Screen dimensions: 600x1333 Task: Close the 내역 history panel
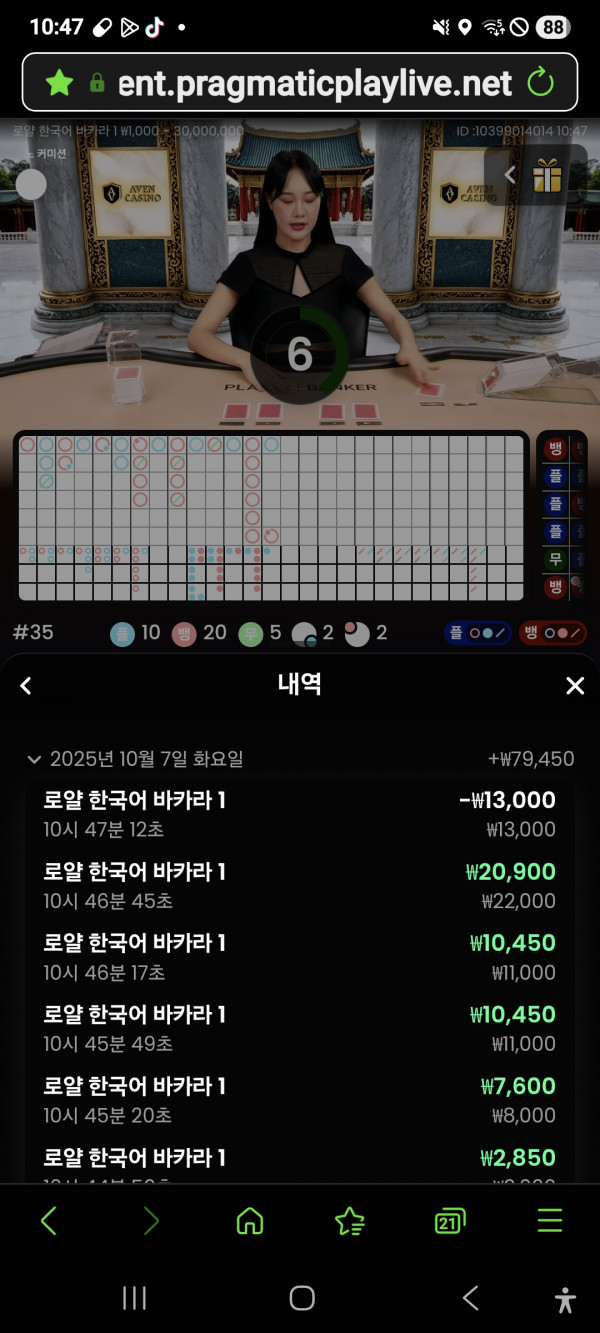pos(574,686)
